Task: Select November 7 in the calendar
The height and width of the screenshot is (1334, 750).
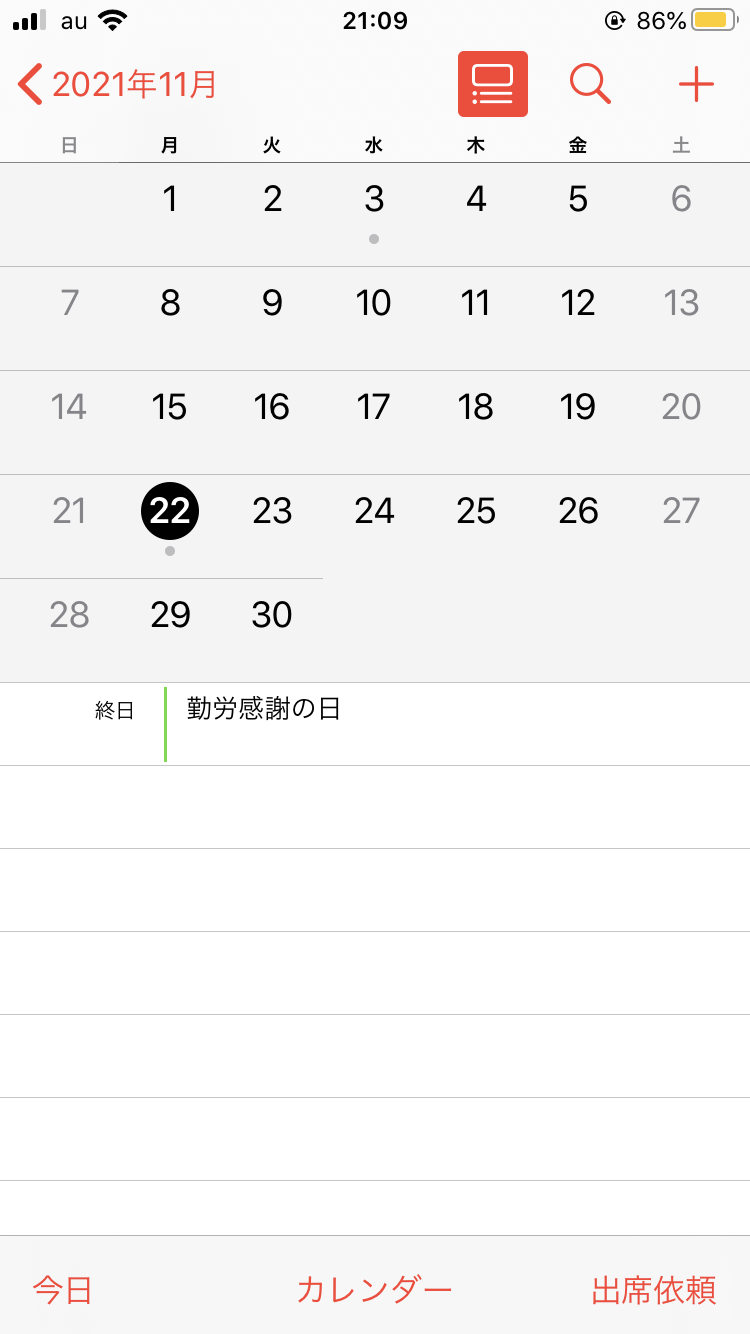Action: point(69,303)
